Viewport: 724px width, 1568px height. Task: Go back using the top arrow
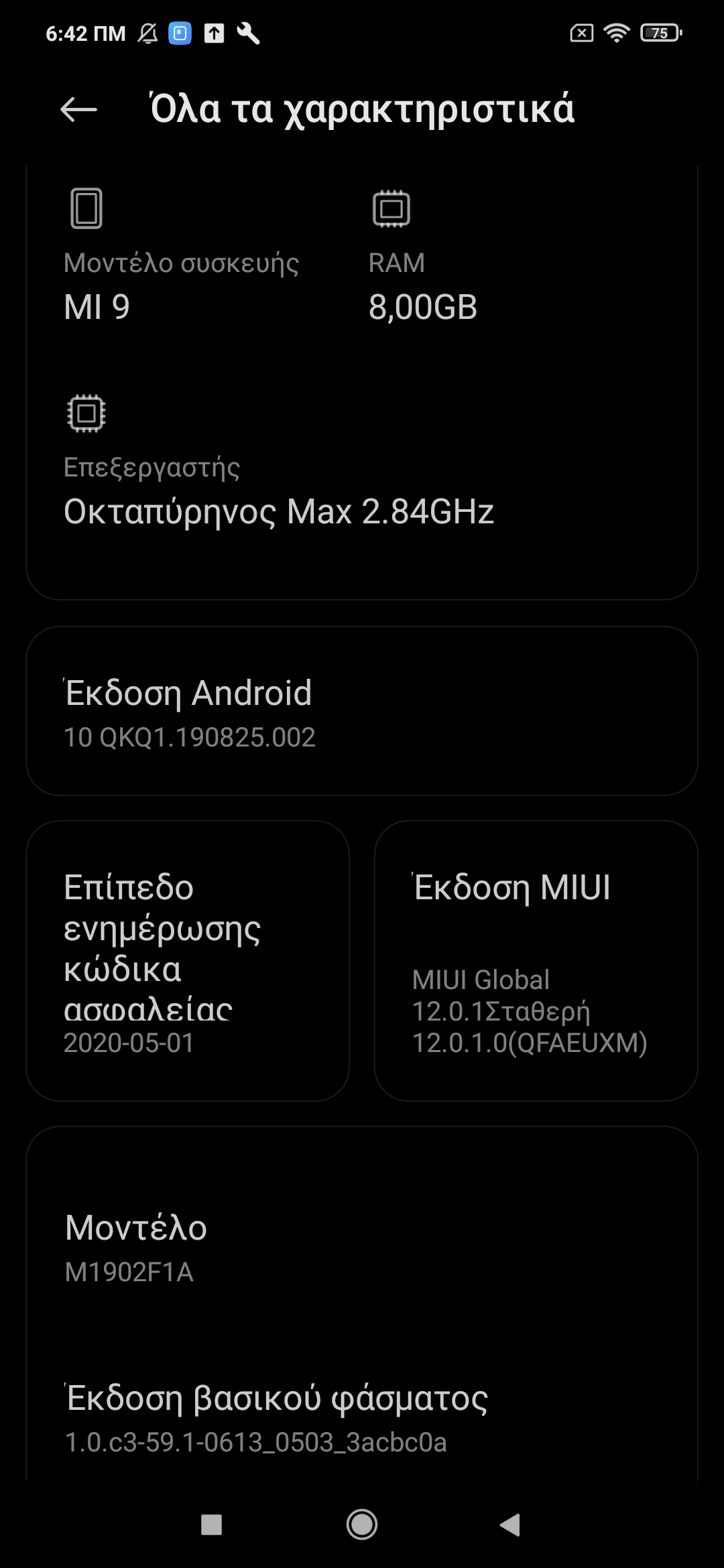(x=78, y=109)
